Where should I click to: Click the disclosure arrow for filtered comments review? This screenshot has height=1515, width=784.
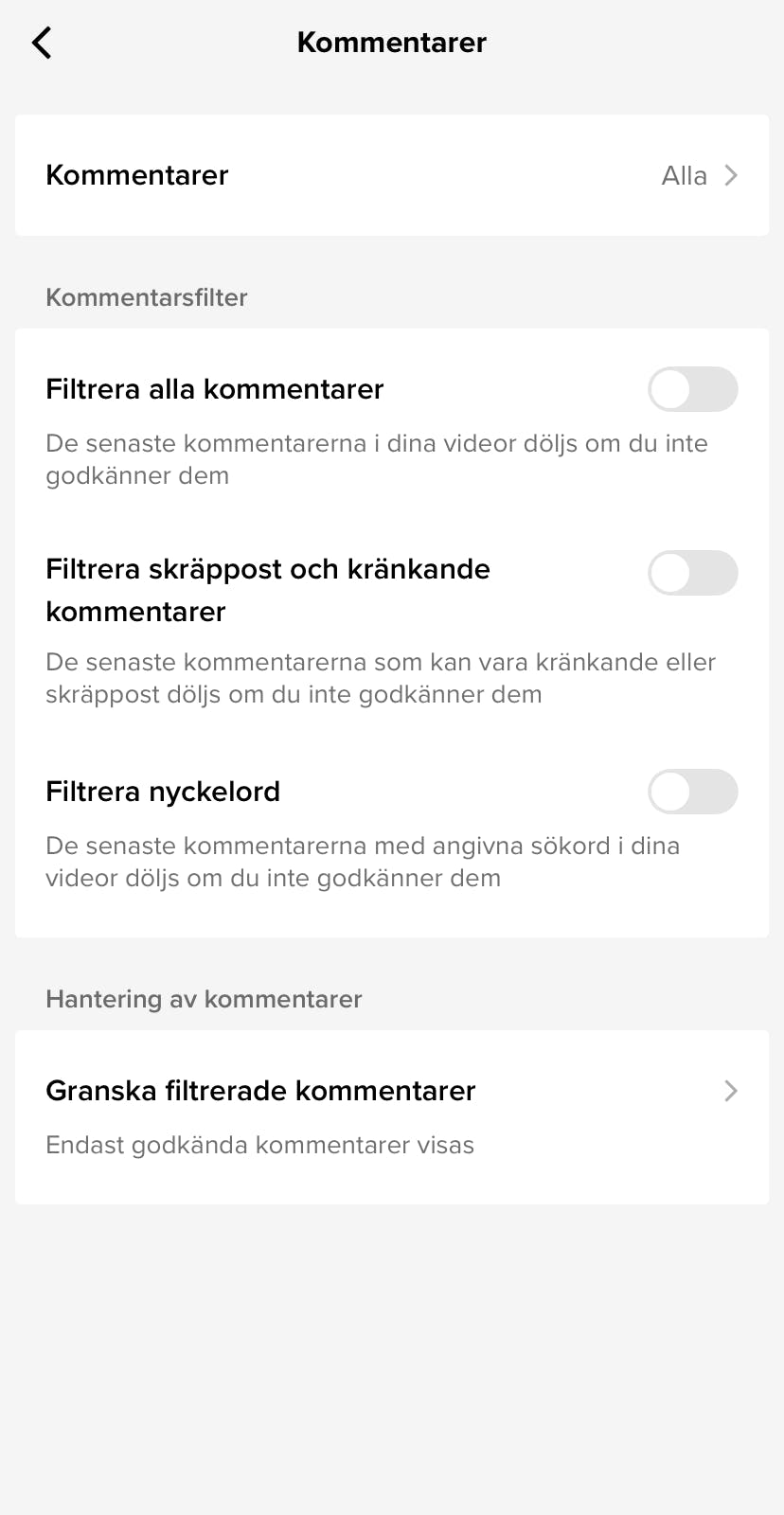pos(730,1091)
